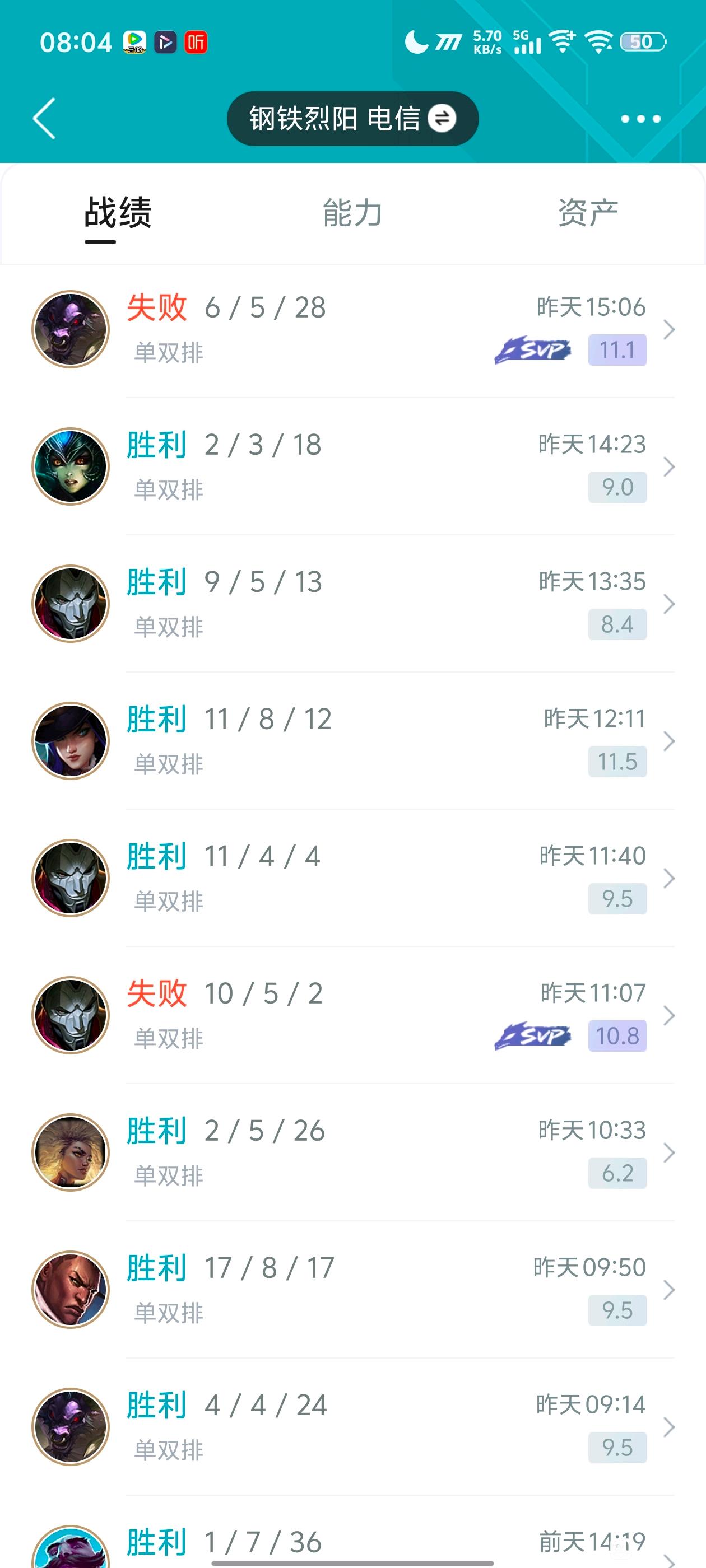Open the 失败 6/5/28 match at 15:06
This screenshot has width=706, height=1568.
[354, 329]
